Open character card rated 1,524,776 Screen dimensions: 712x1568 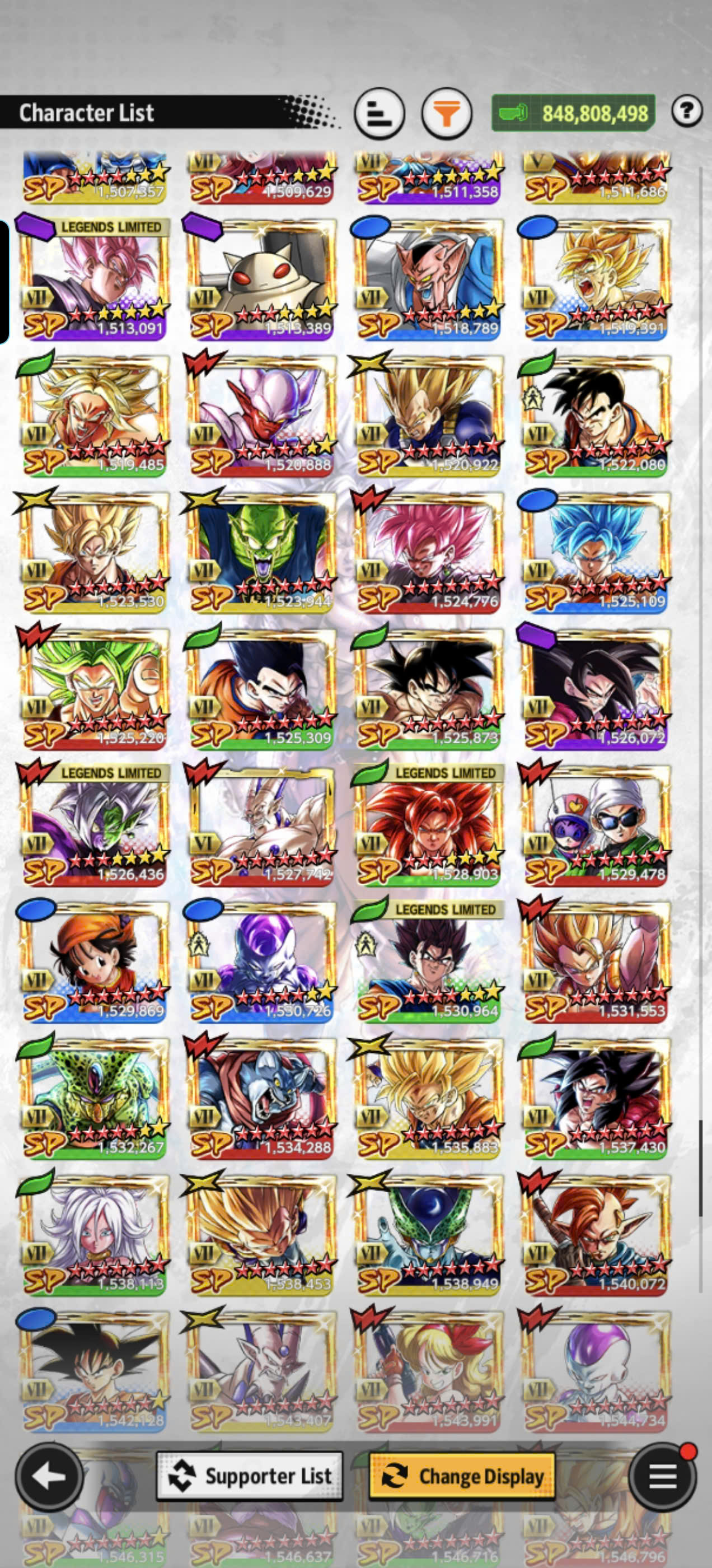point(429,553)
